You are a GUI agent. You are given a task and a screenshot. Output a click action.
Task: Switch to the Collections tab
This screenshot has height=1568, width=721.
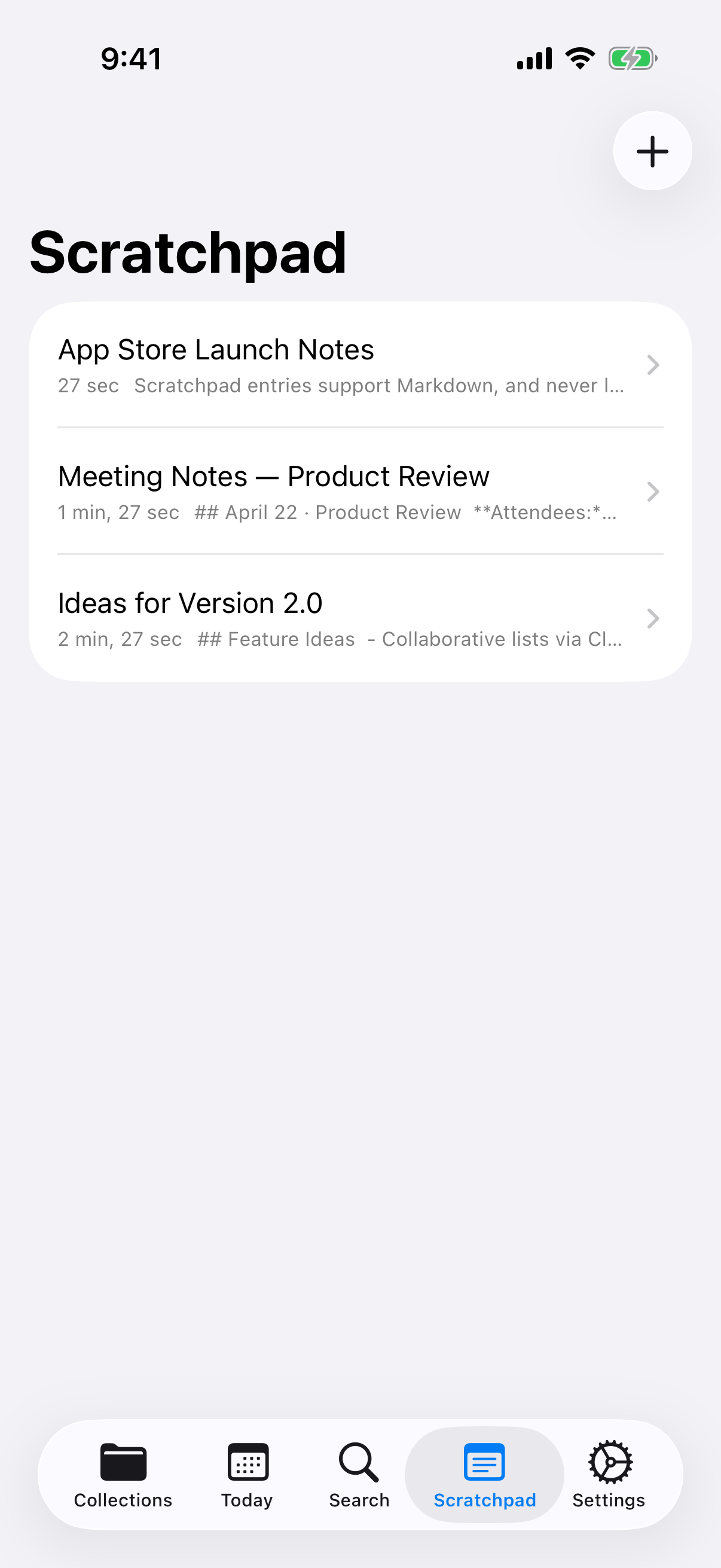(123, 1474)
